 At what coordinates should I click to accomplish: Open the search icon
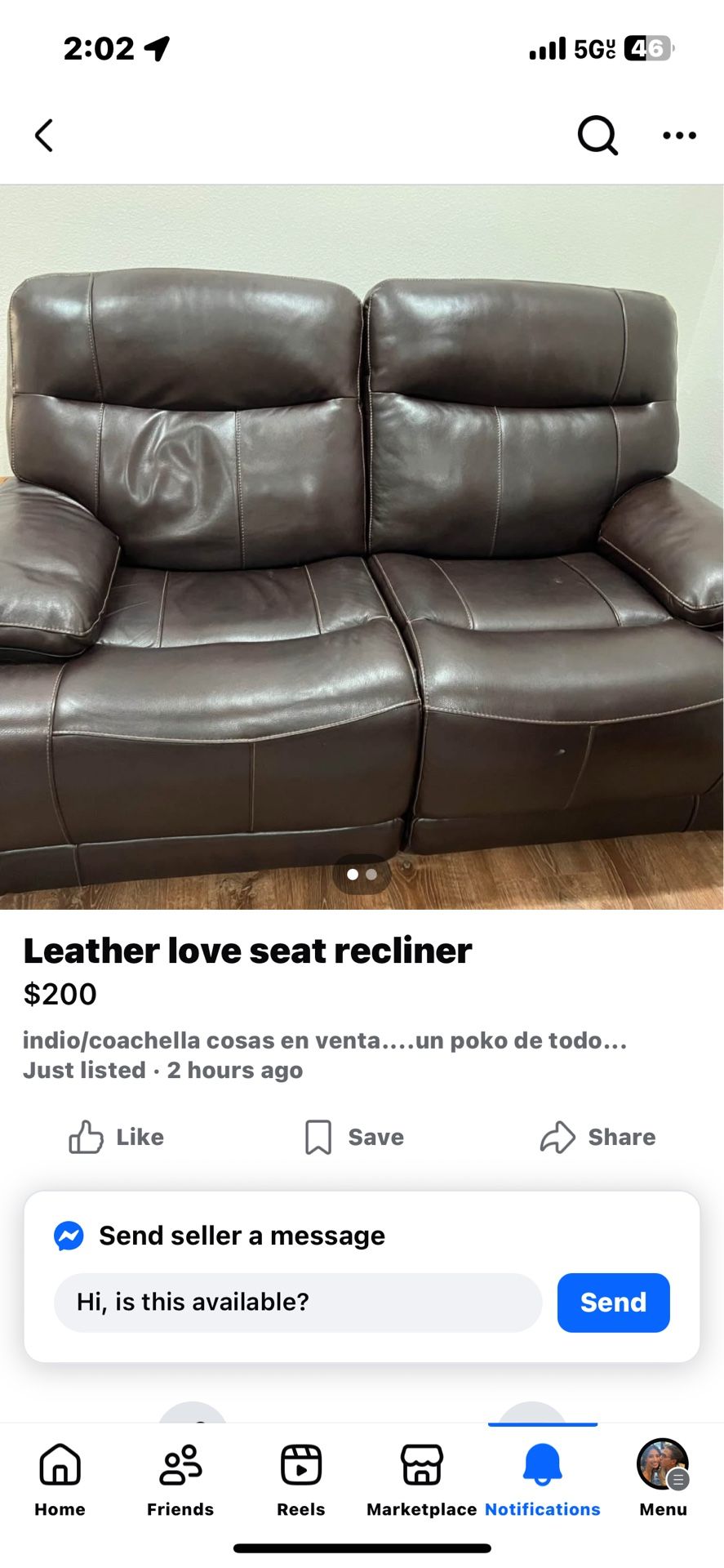click(597, 135)
